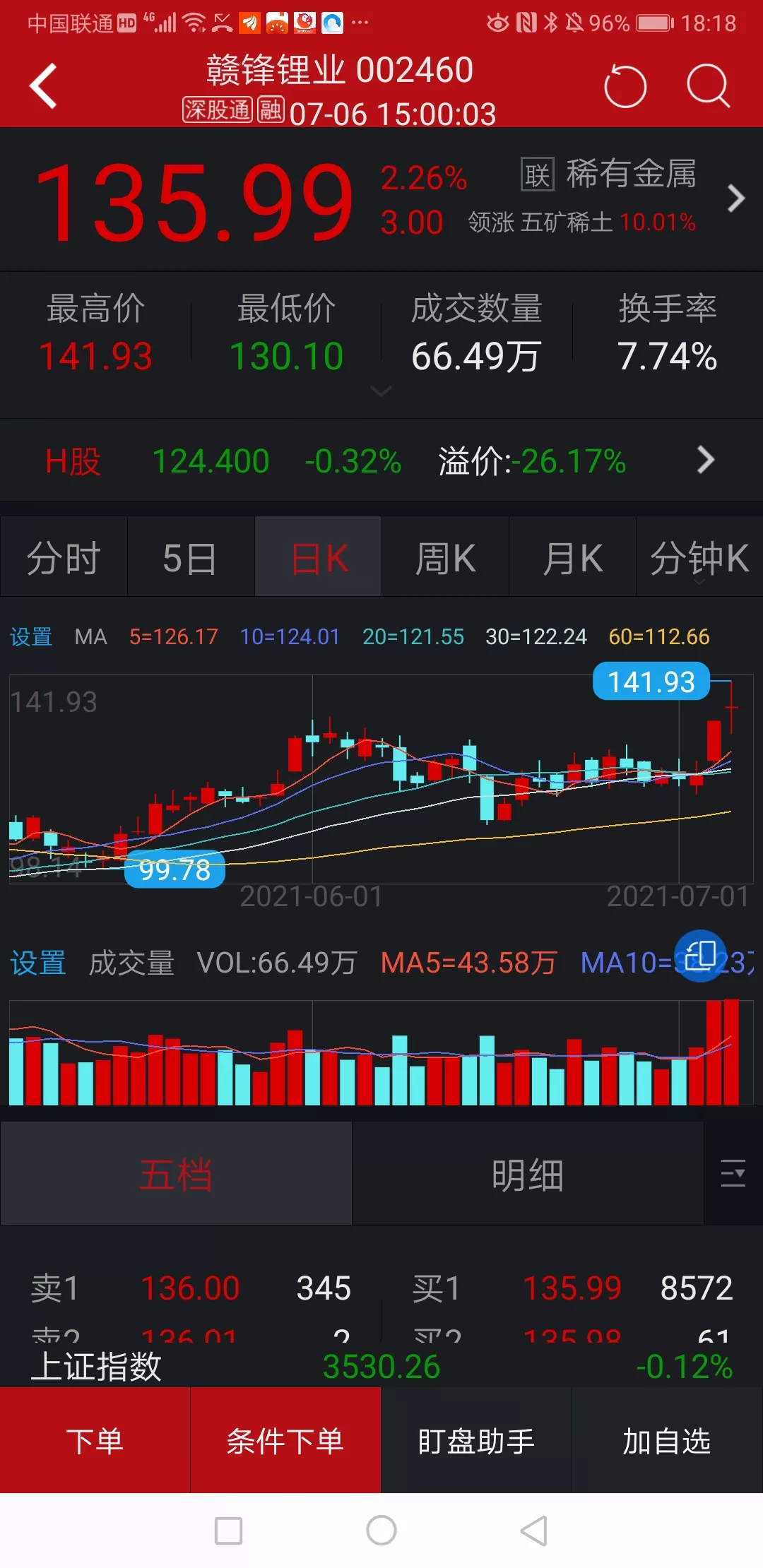Go back using the top-left arrow
The image size is (763, 1568).
[x=44, y=86]
